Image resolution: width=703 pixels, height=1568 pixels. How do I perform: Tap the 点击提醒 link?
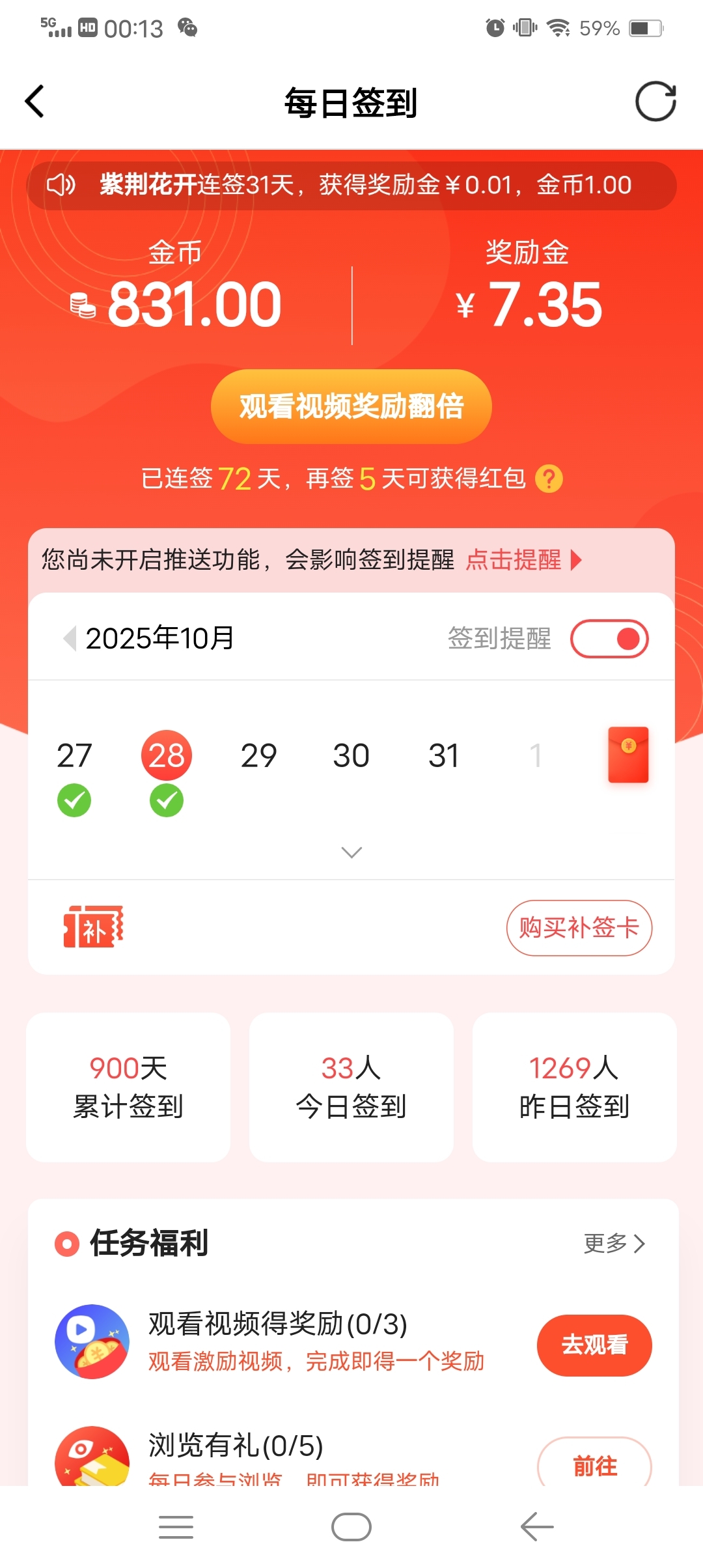click(x=523, y=560)
